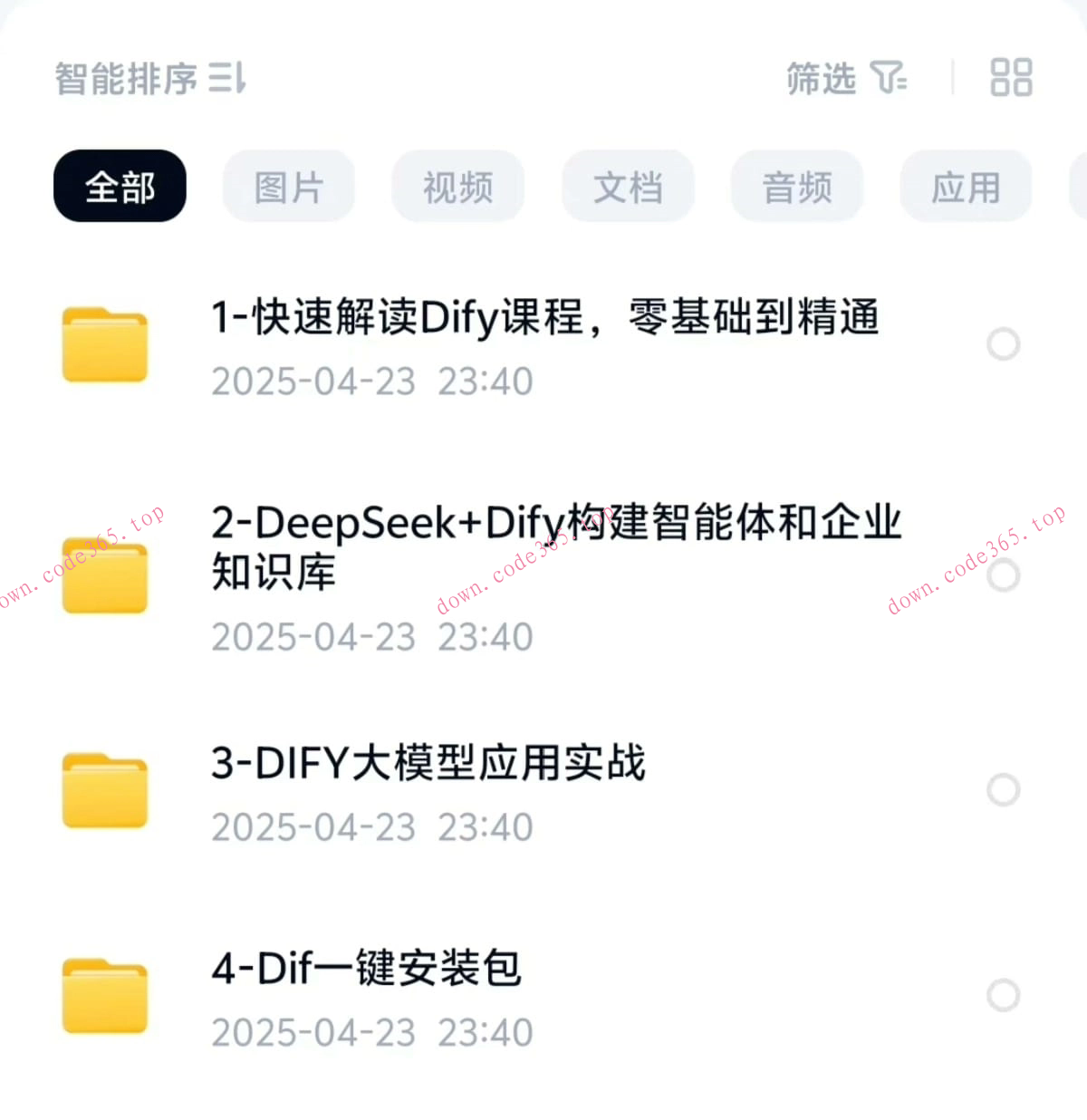Switch to the 图片 tab
The height and width of the screenshot is (1120, 1087).
pos(288,186)
